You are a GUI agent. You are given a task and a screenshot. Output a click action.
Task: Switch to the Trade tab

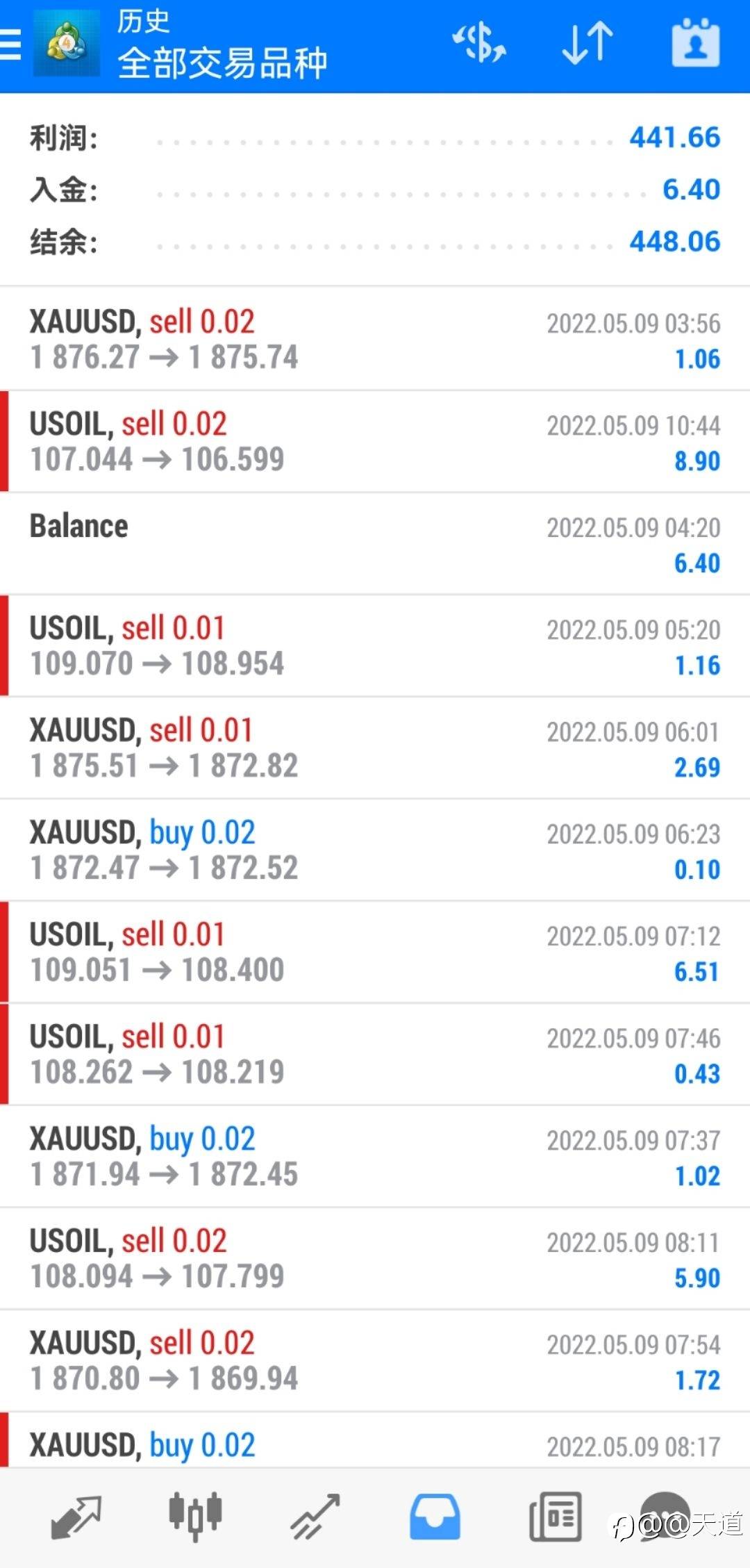315,1516
